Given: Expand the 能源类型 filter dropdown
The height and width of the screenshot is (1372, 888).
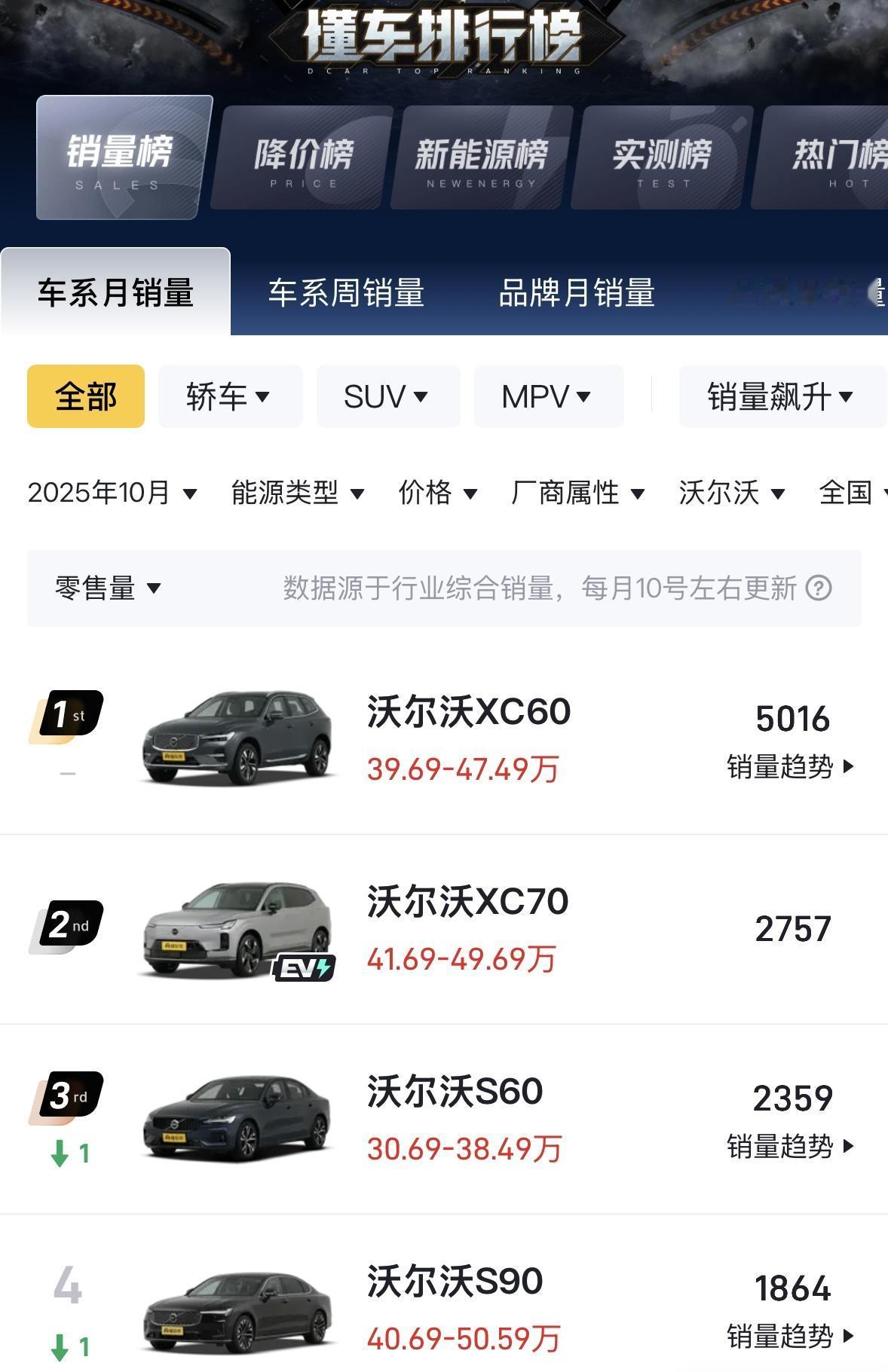Looking at the screenshot, I should [297, 493].
